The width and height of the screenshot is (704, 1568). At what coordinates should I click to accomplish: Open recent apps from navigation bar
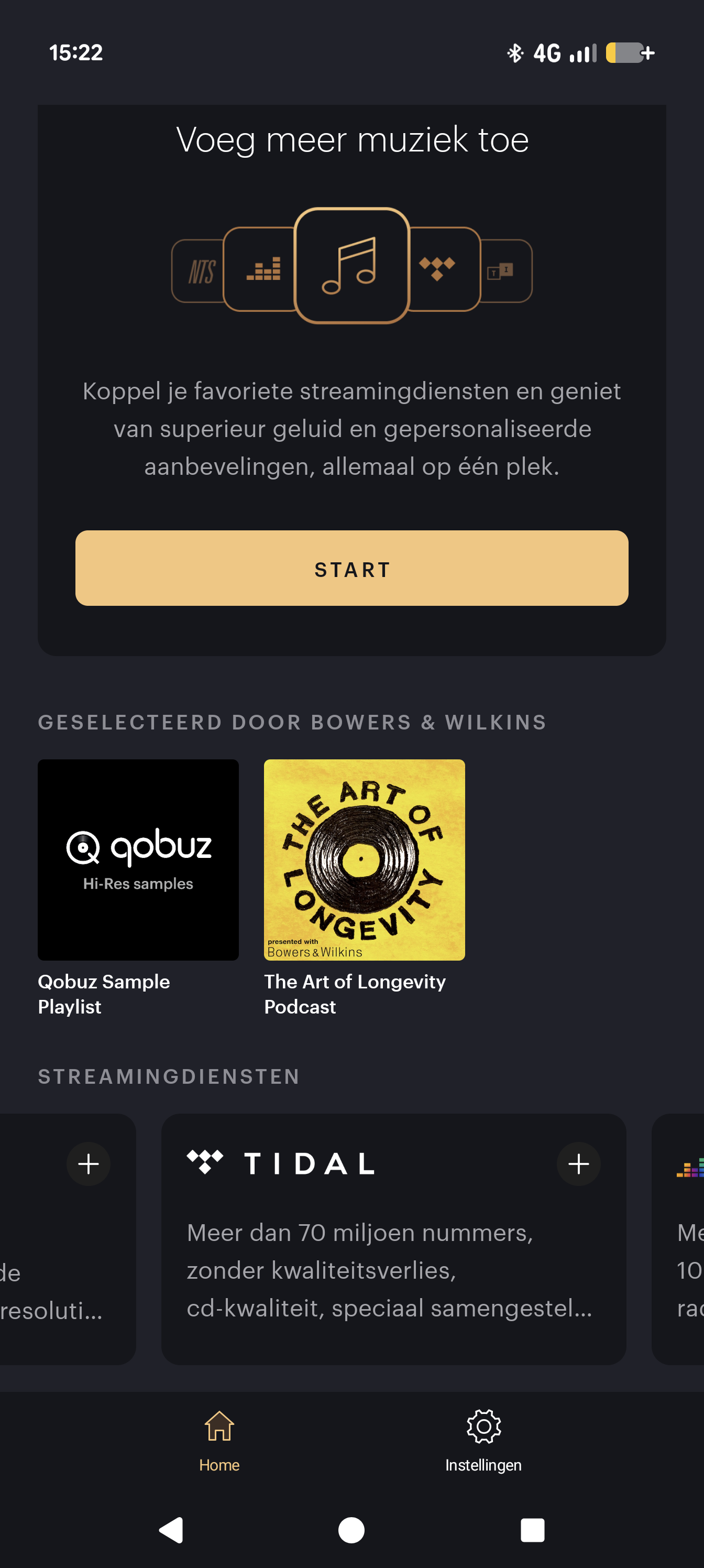532,1530
